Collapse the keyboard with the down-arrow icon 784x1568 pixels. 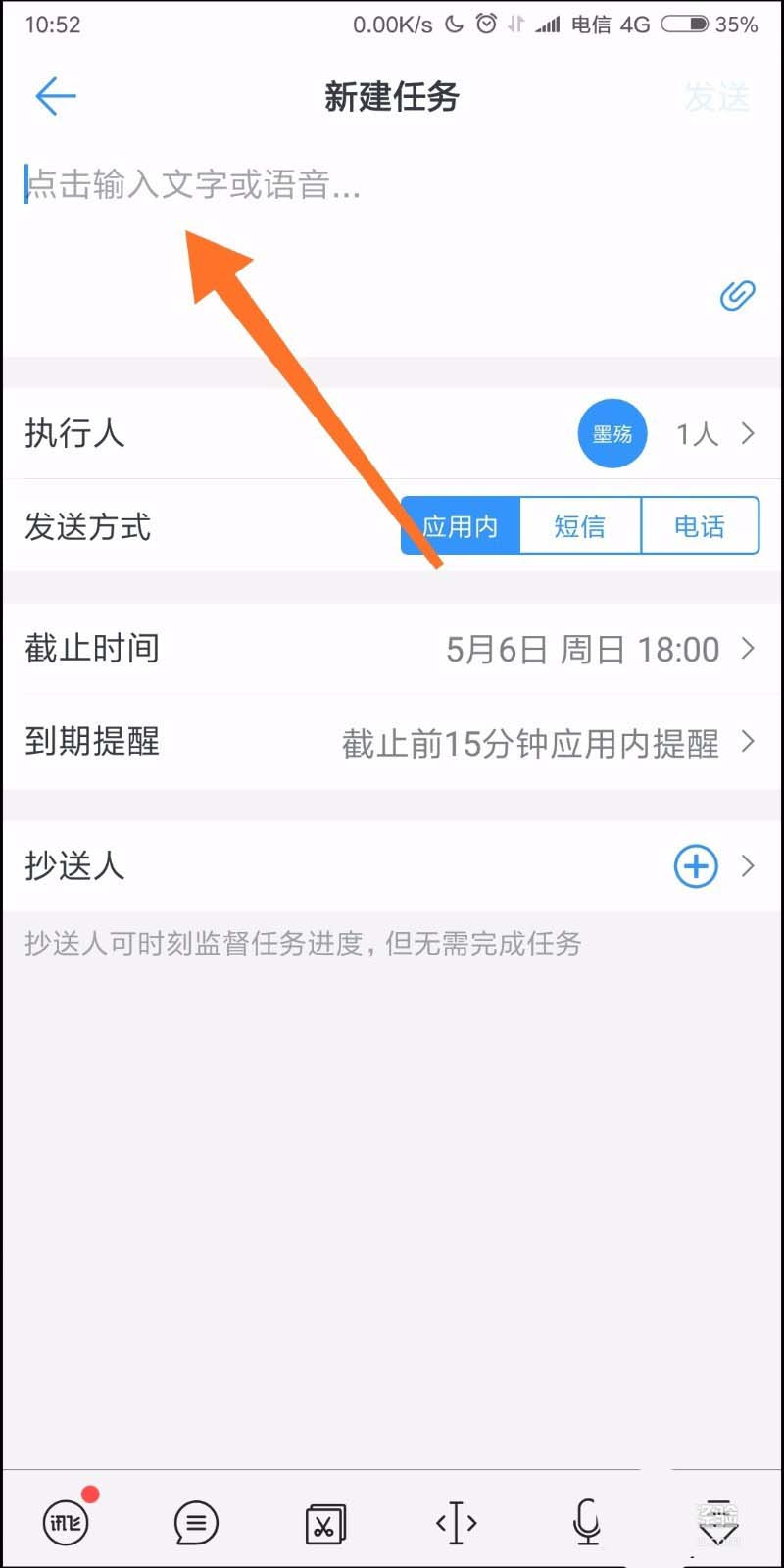coord(716,1522)
